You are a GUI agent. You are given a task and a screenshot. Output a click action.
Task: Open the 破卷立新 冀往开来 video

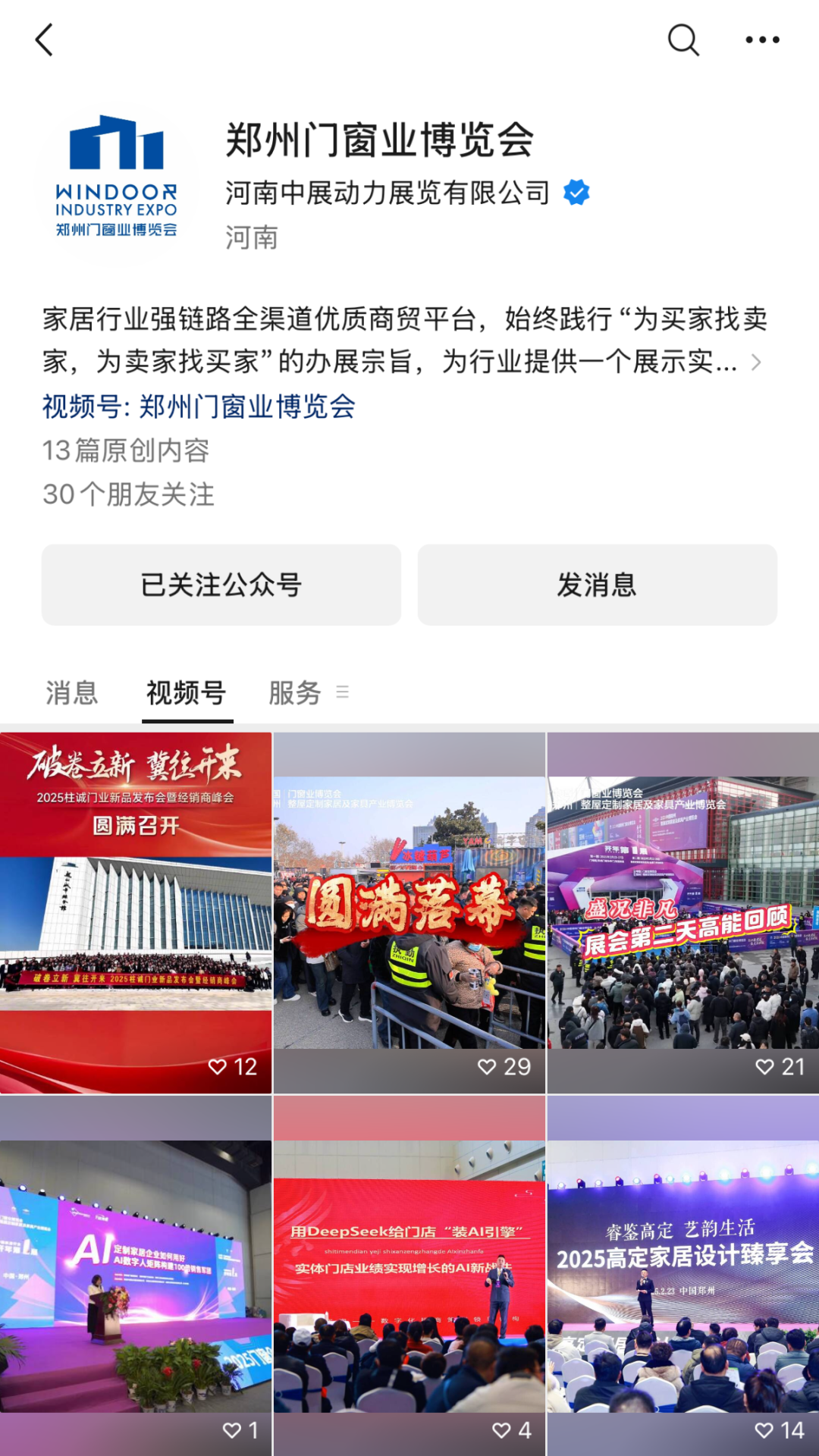[x=136, y=913]
